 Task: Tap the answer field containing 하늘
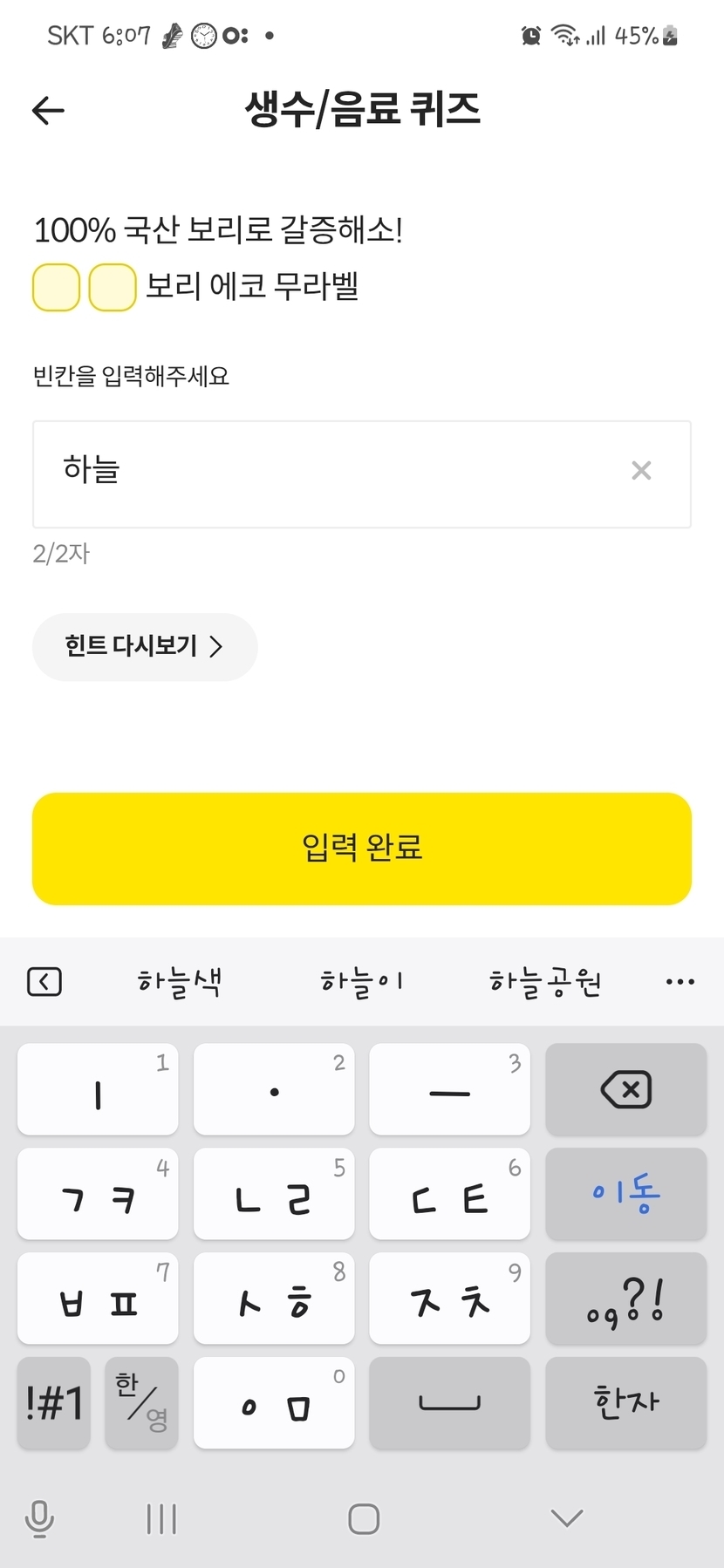click(362, 474)
